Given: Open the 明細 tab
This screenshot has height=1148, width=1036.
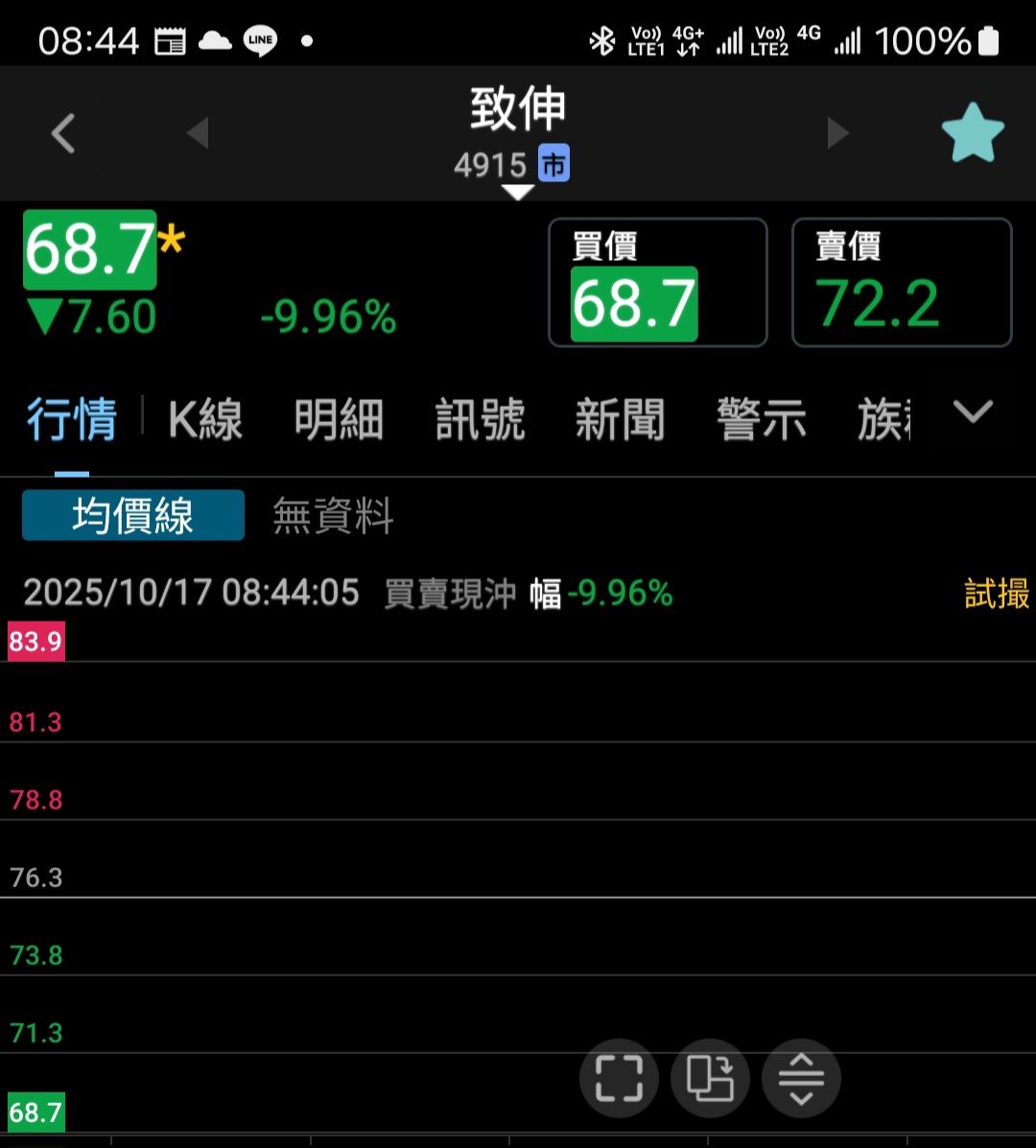Looking at the screenshot, I should point(339,420).
